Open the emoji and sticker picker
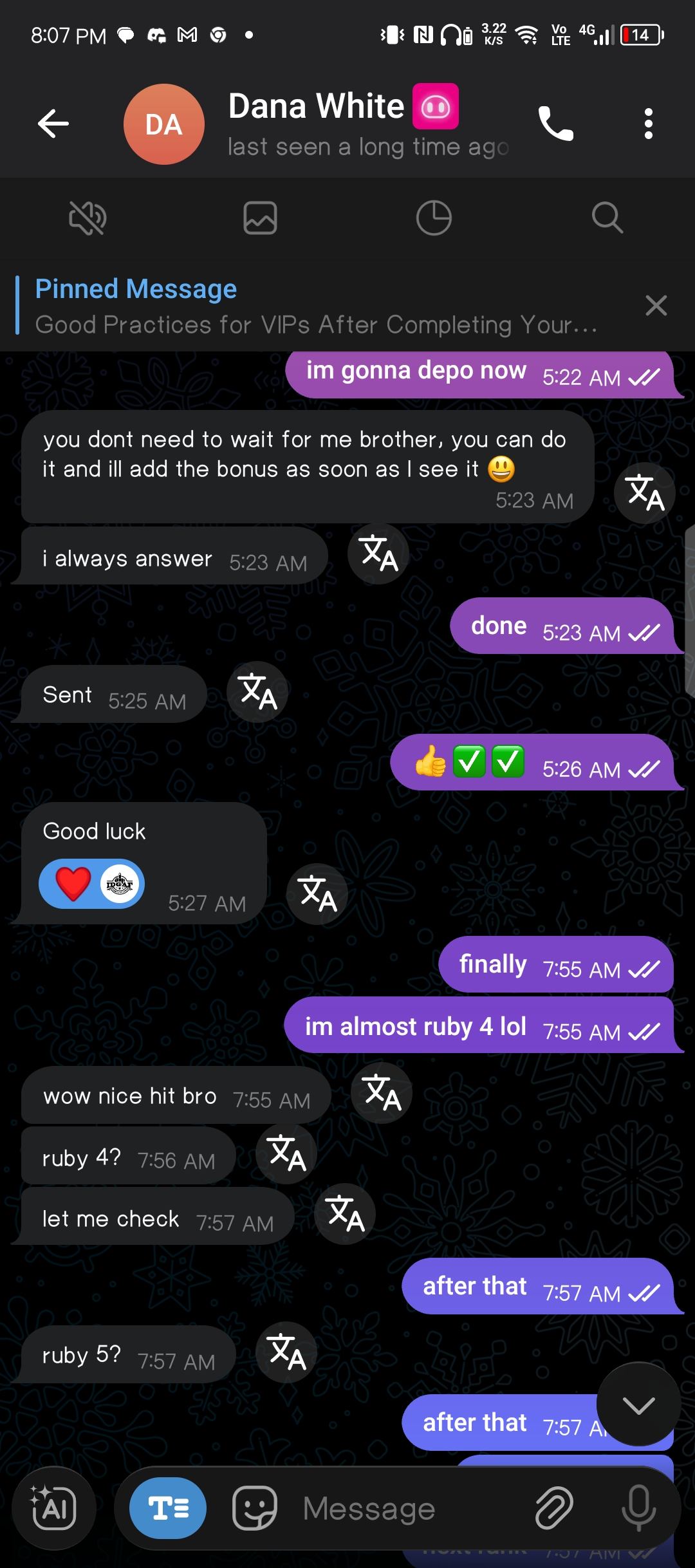 [x=255, y=1507]
